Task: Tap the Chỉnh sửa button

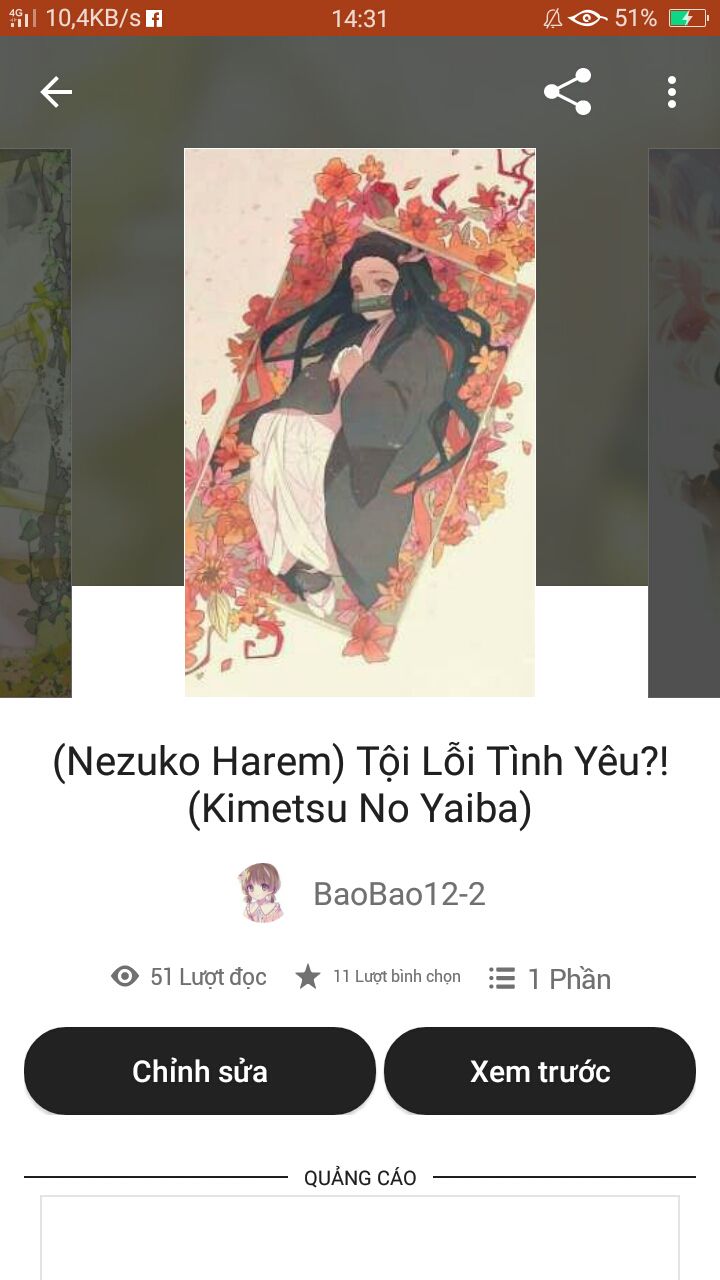Action: tap(200, 1071)
